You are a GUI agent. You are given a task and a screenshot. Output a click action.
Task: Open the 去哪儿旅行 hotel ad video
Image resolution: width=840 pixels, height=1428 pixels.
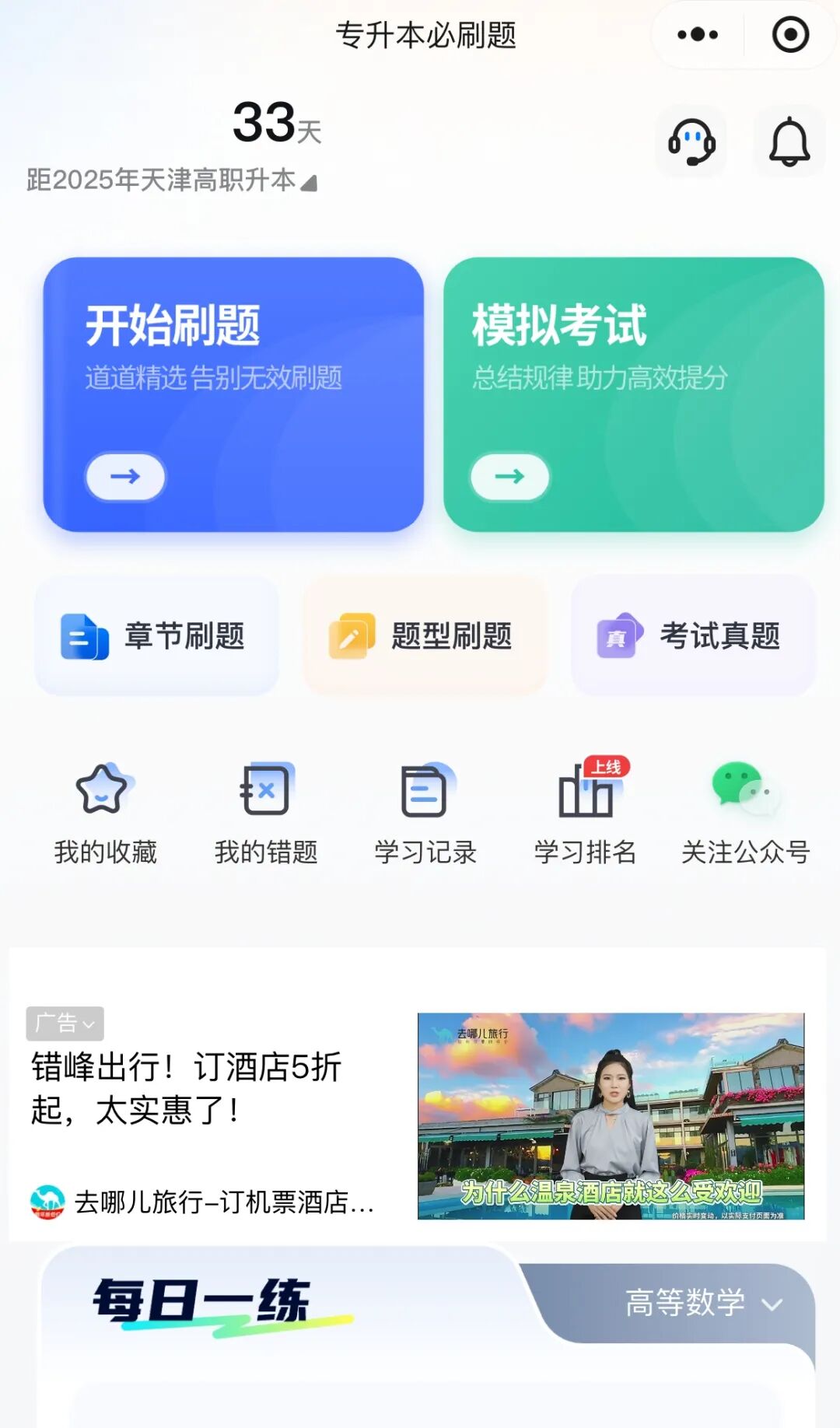tap(611, 1115)
